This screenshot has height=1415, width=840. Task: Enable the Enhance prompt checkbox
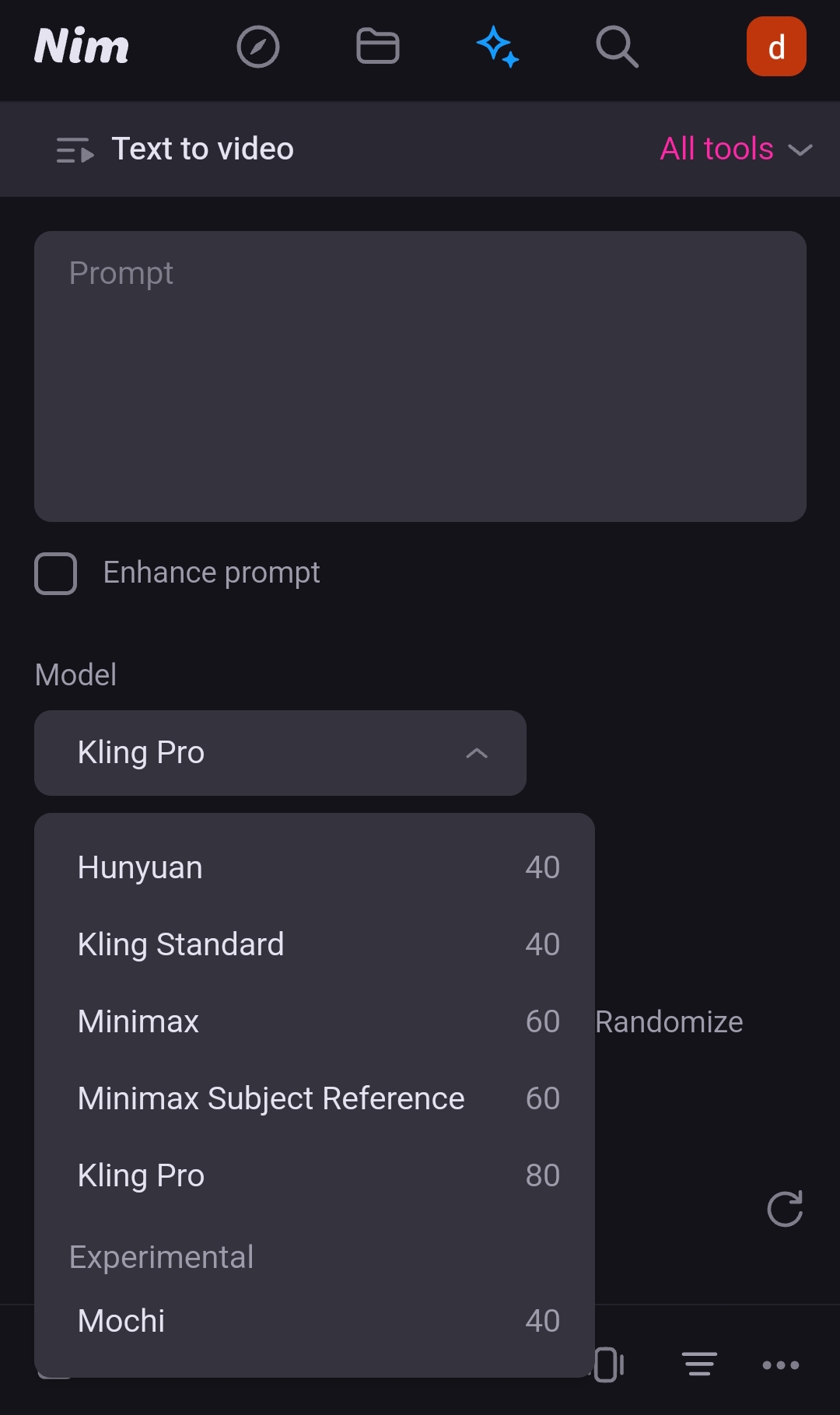tap(56, 573)
